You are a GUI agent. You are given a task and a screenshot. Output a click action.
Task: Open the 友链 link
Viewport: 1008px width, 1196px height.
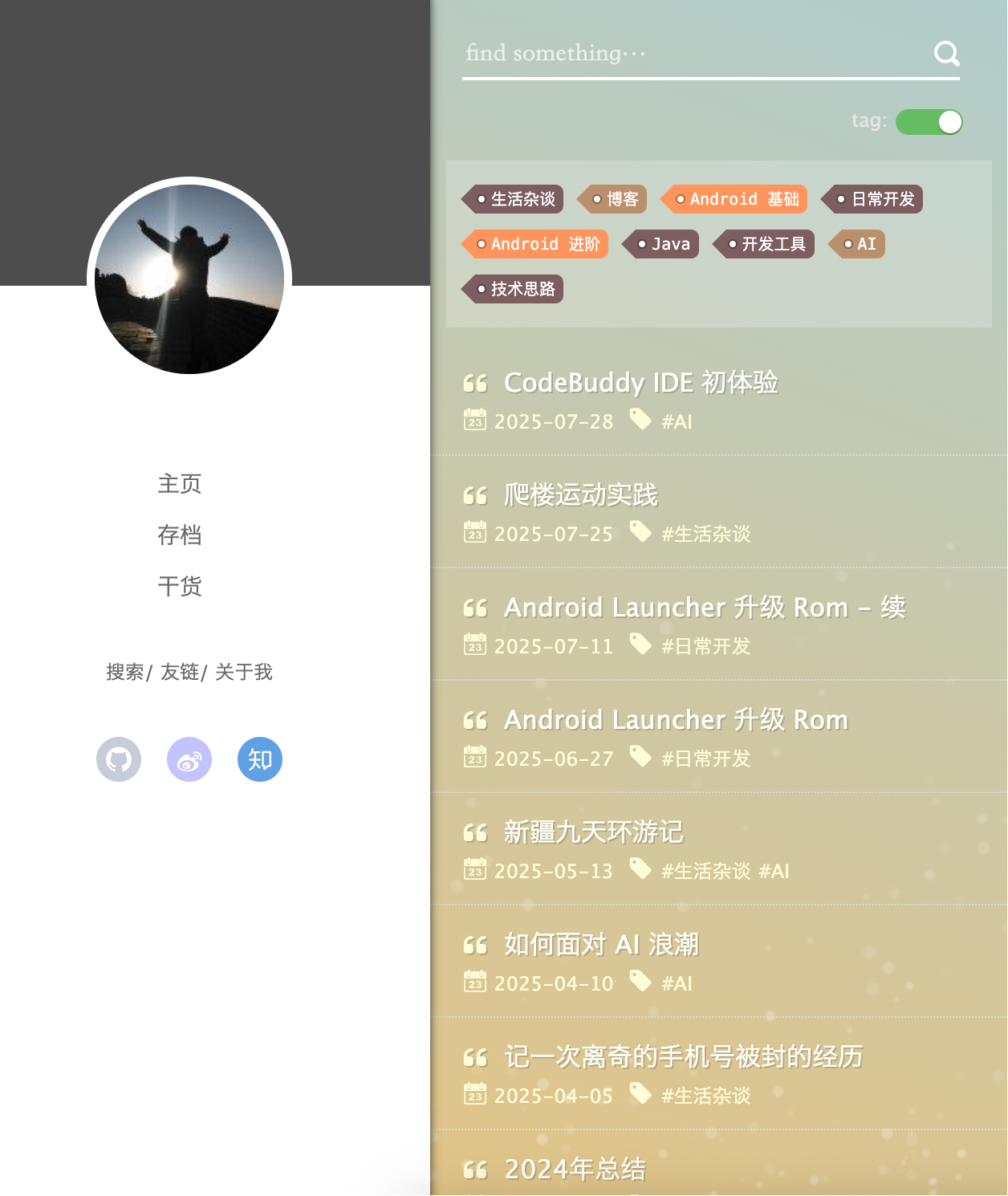(x=180, y=672)
